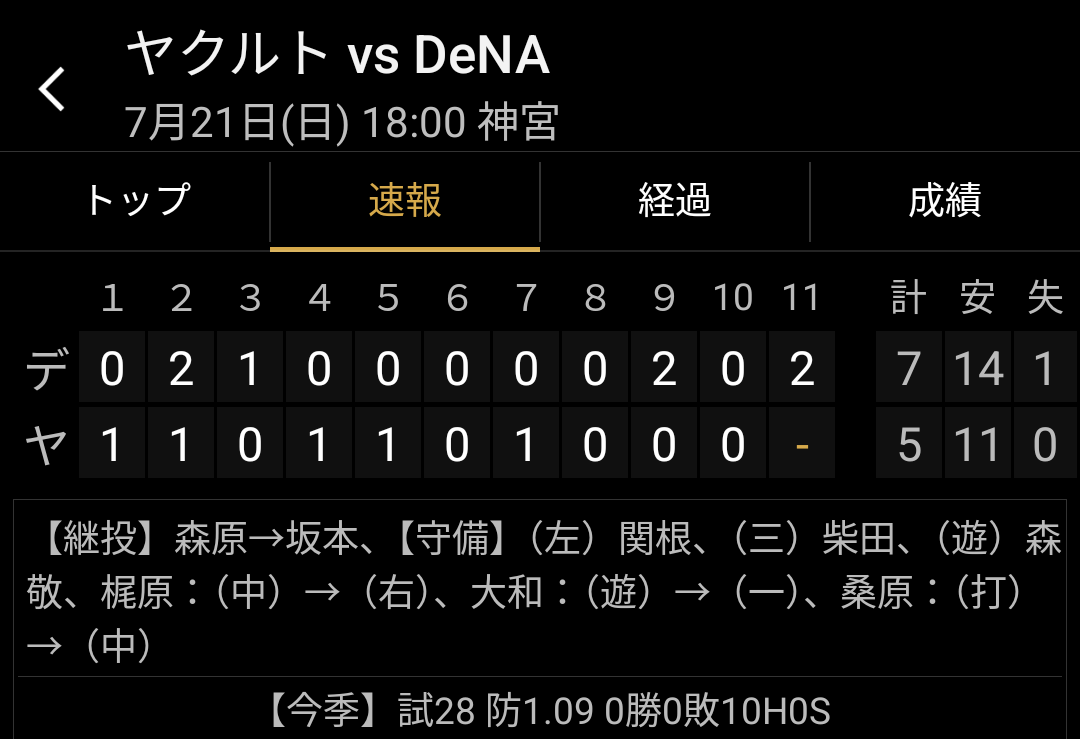1080x739 pixels.
Task: Switch to the トップ tab
Action: (136, 201)
